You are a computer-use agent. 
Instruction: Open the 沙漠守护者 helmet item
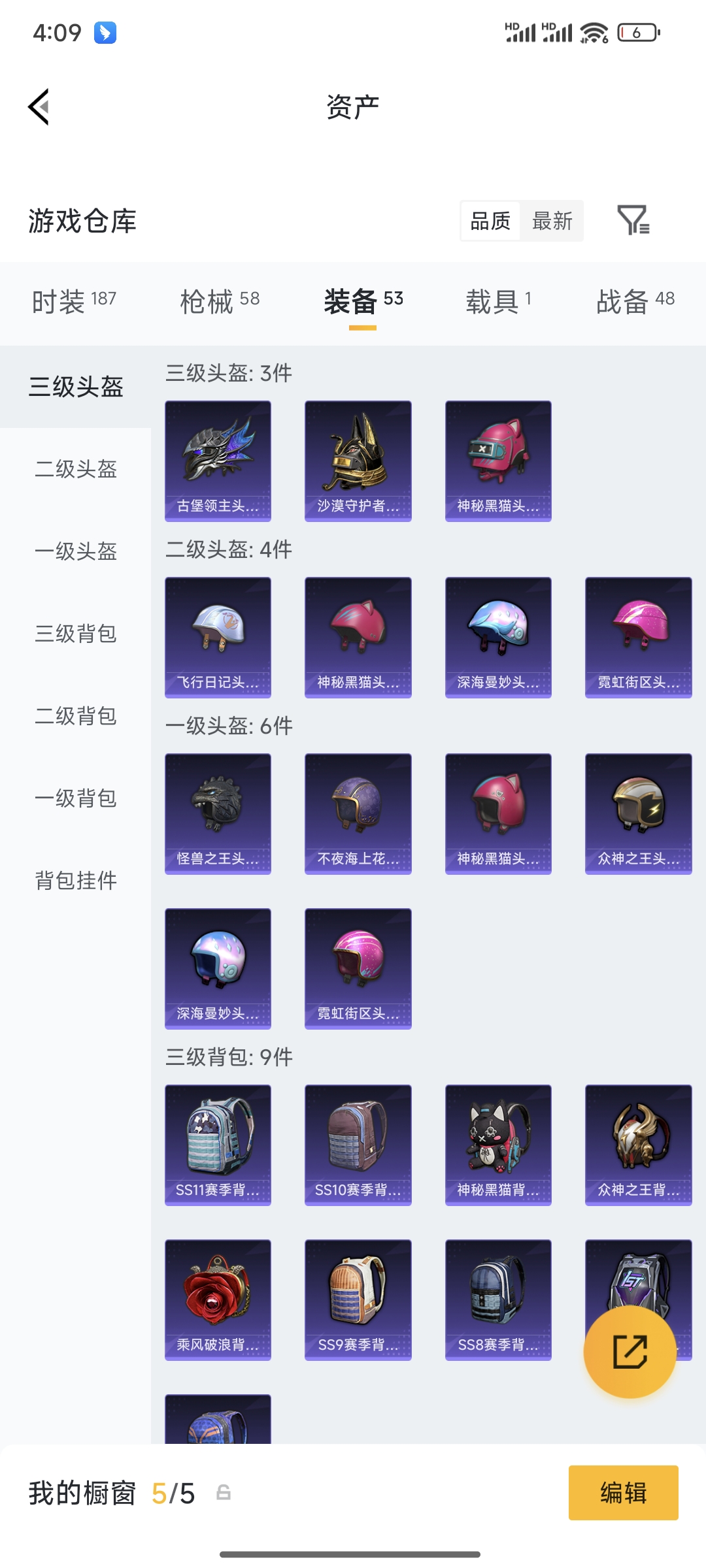coord(358,460)
